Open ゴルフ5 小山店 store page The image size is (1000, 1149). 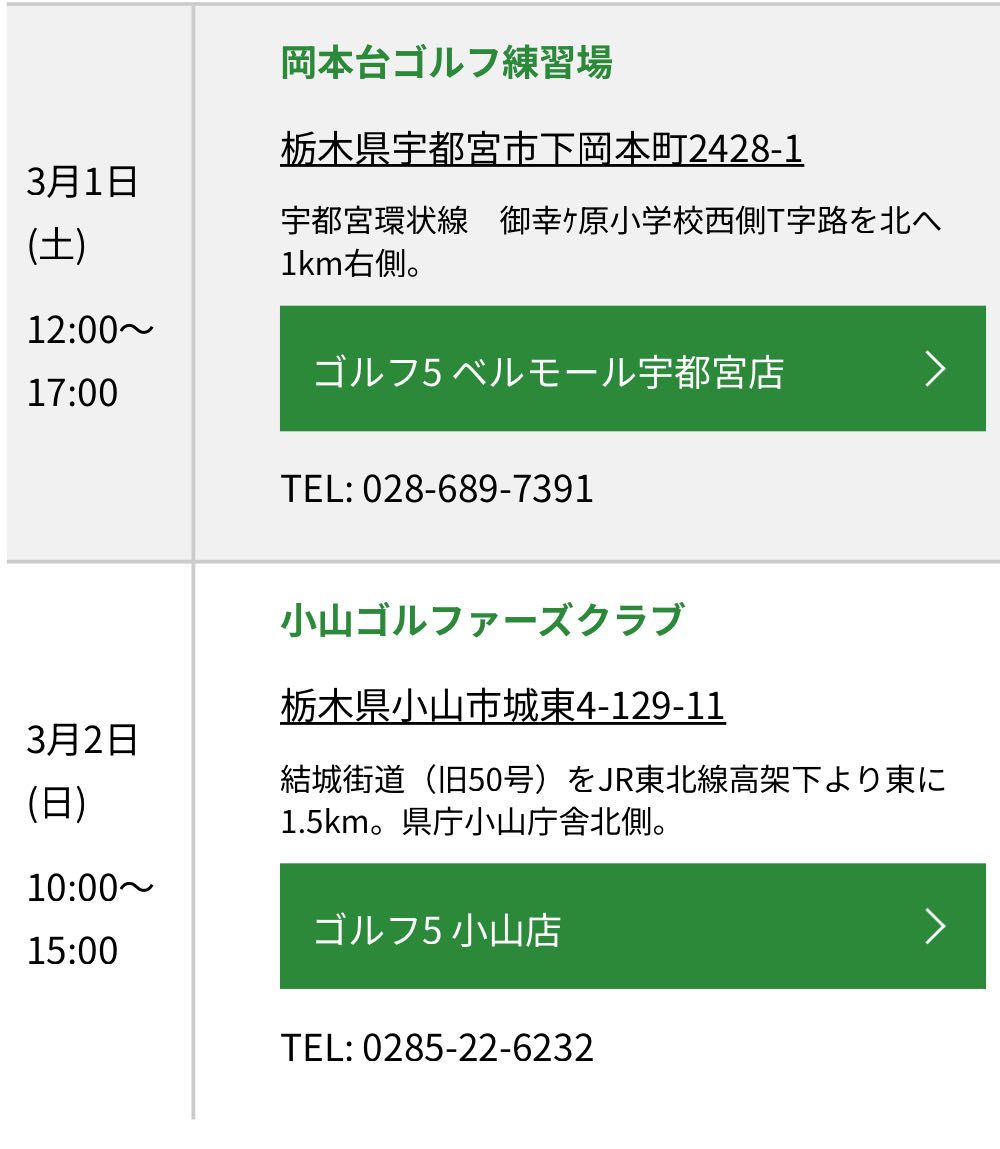(632, 927)
